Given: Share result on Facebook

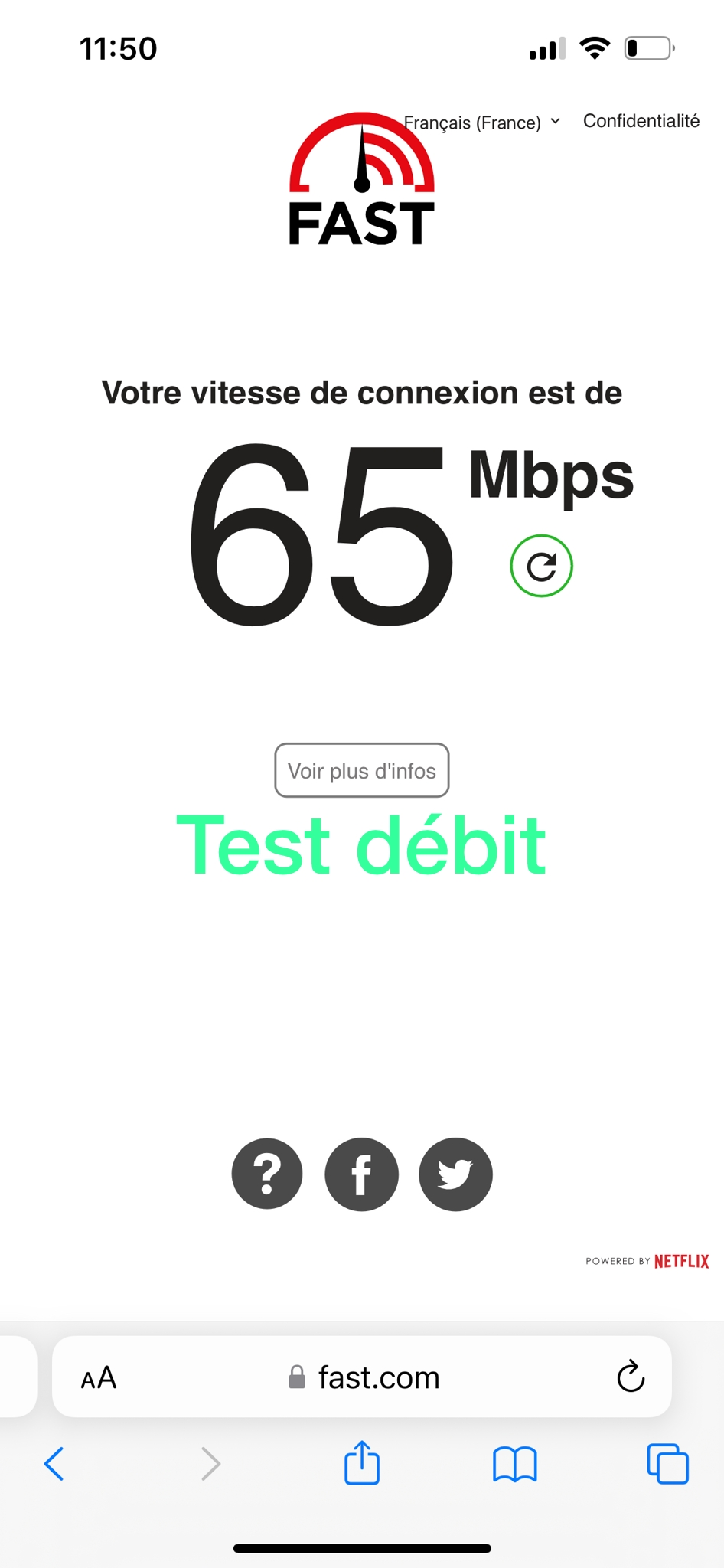Looking at the screenshot, I should (361, 1174).
